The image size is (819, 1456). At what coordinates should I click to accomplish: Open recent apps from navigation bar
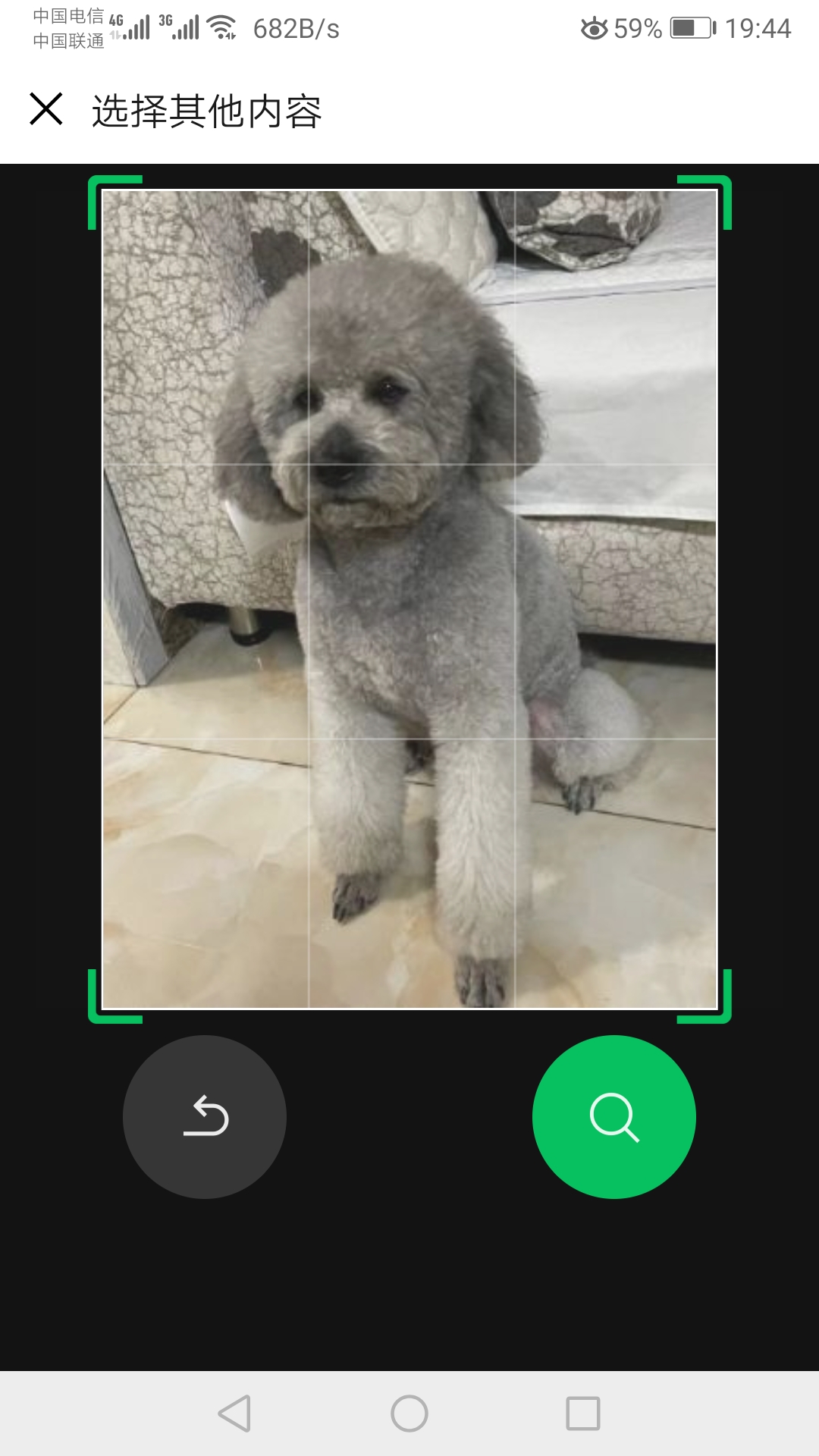tap(582, 1414)
